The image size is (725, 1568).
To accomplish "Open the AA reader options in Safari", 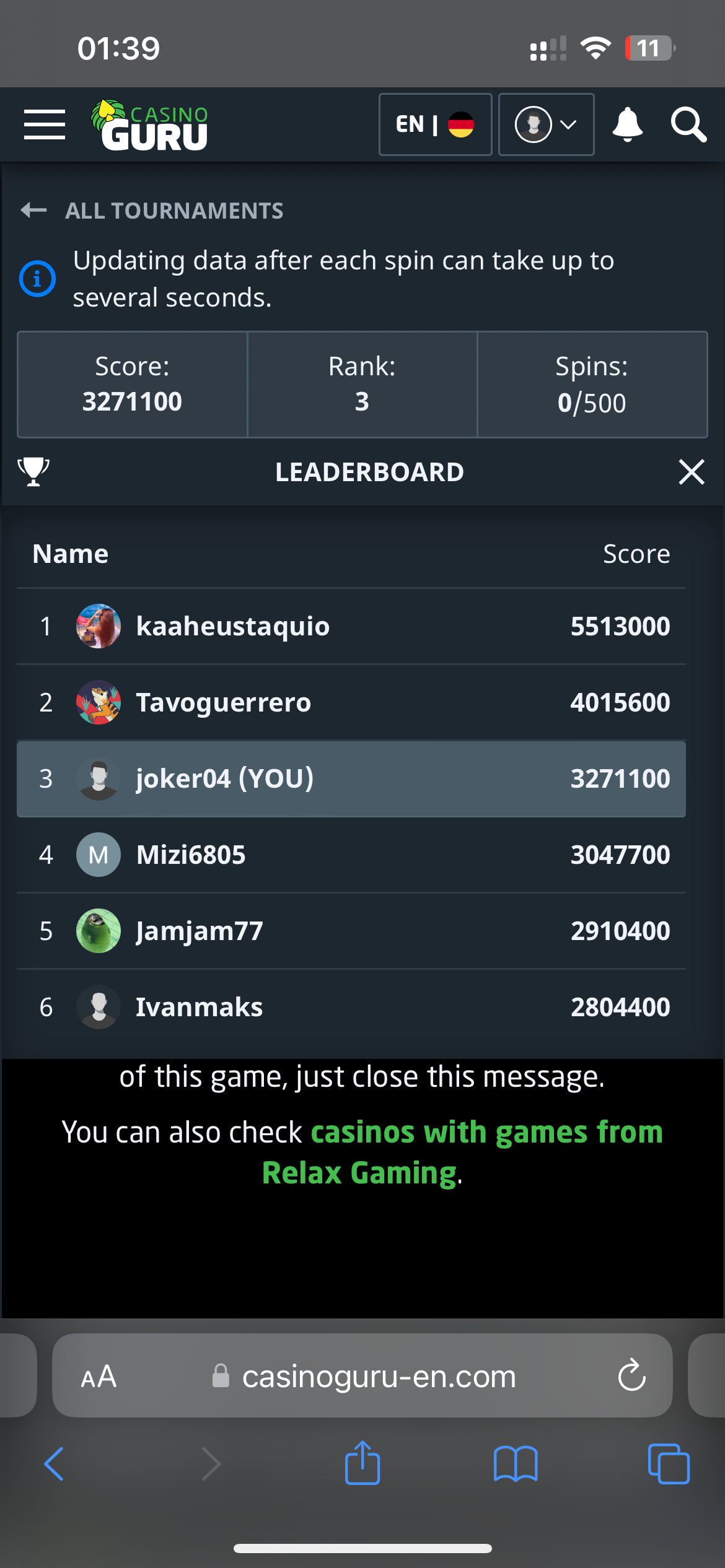I will (99, 1377).
